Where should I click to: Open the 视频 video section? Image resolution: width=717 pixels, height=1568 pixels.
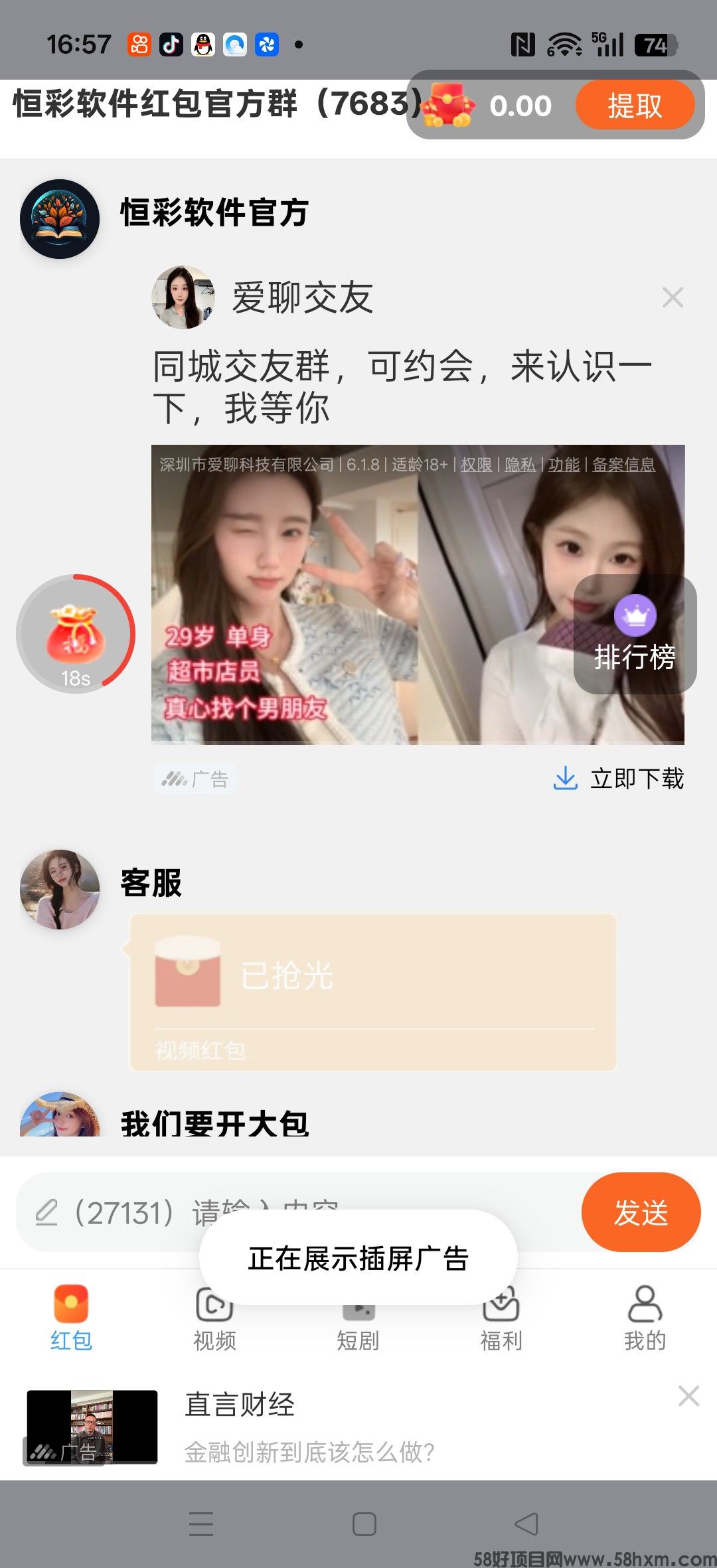click(x=214, y=1318)
